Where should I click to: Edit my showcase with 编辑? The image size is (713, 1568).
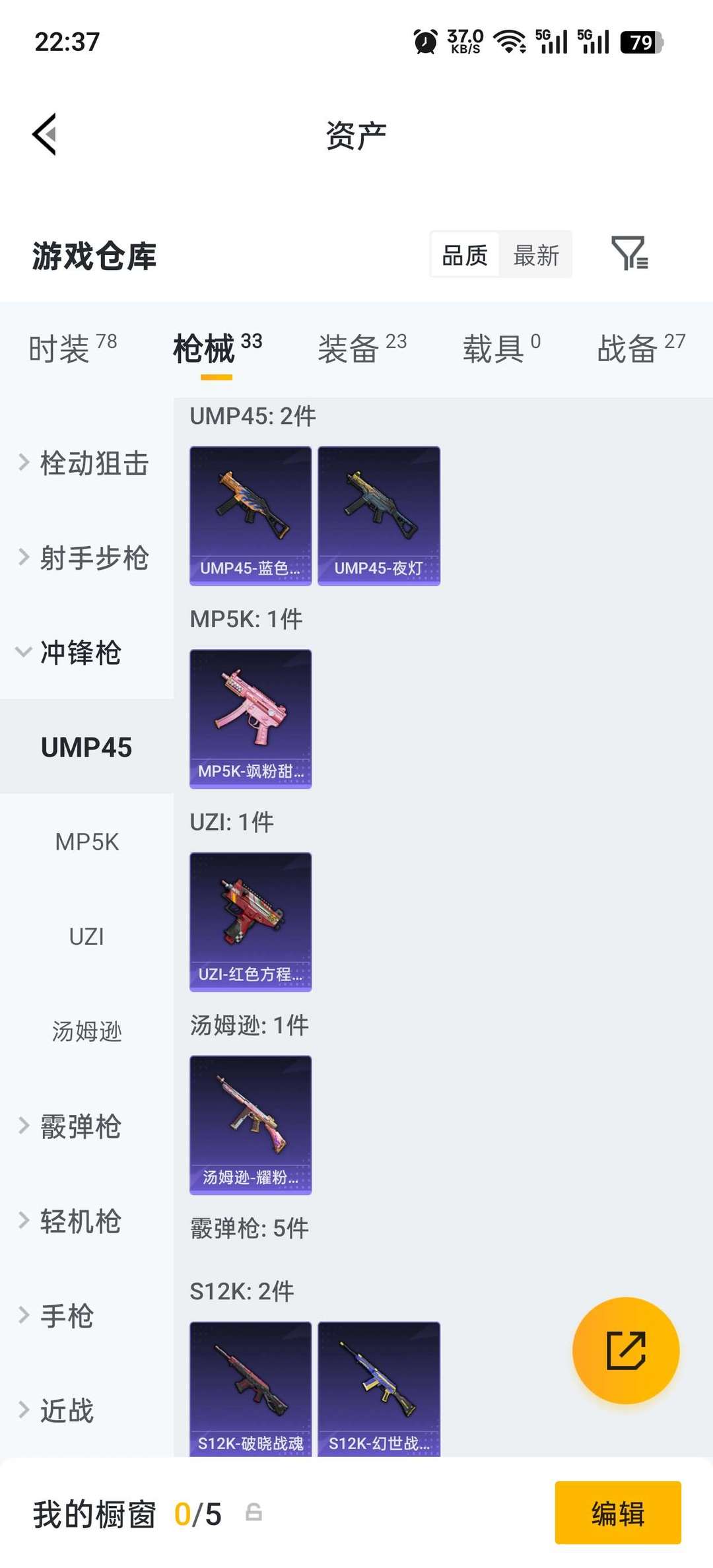617,1513
